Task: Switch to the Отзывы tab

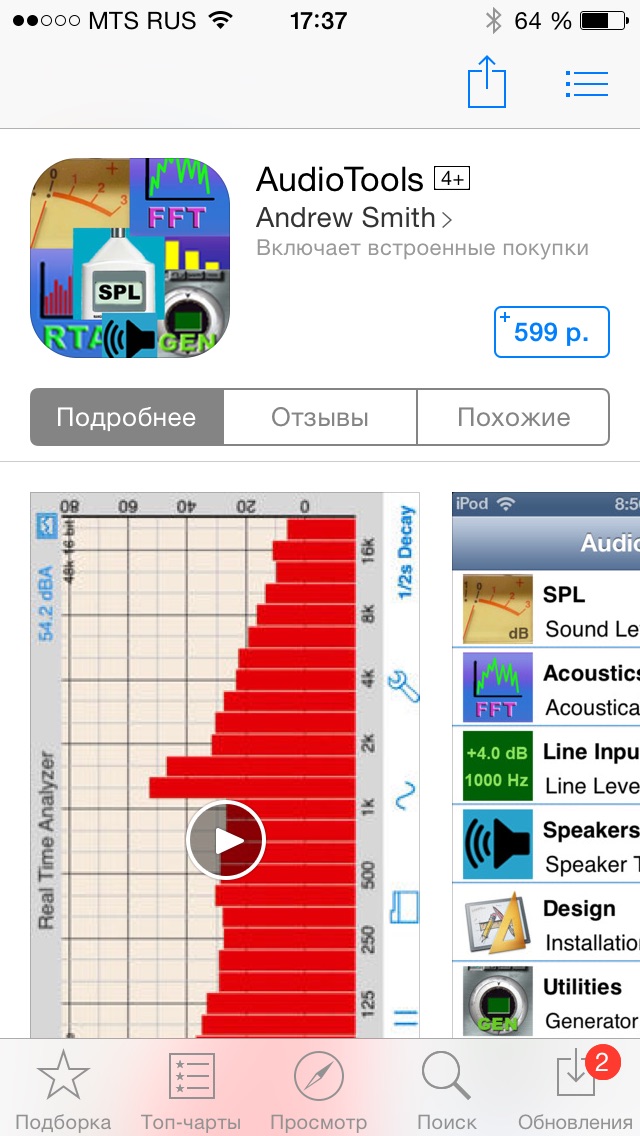Action: pyautogui.click(x=320, y=417)
